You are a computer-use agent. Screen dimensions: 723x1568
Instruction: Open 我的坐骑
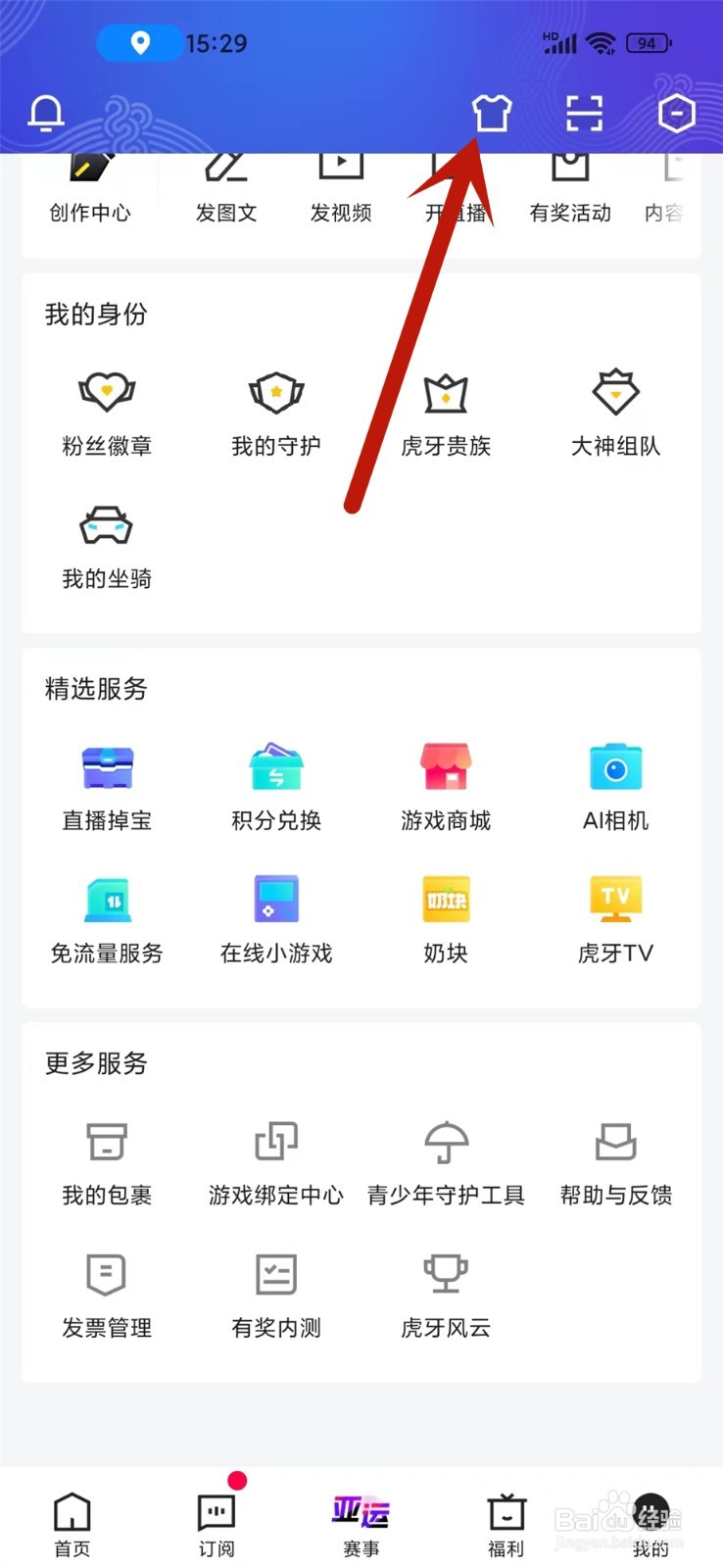click(107, 547)
